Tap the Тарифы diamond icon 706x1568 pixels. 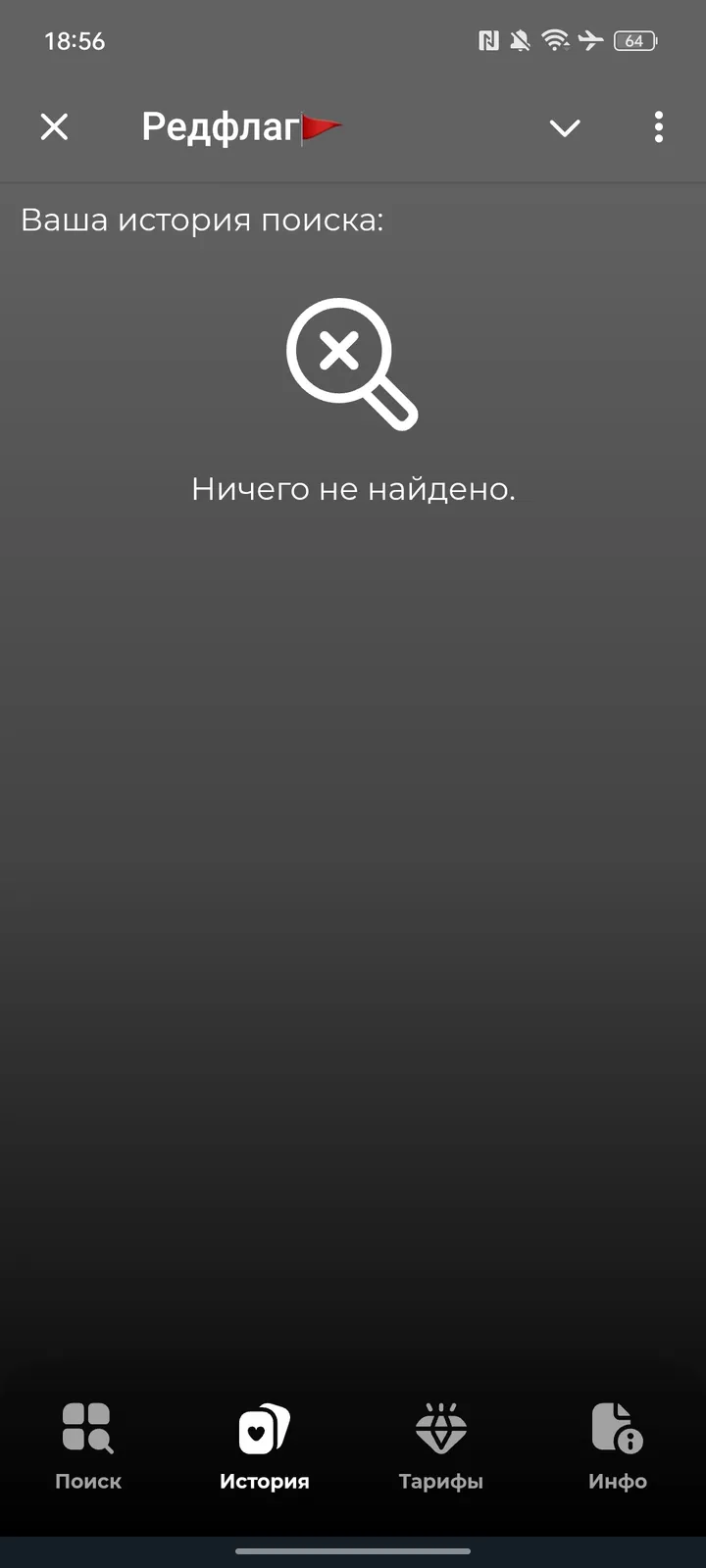440,1427
